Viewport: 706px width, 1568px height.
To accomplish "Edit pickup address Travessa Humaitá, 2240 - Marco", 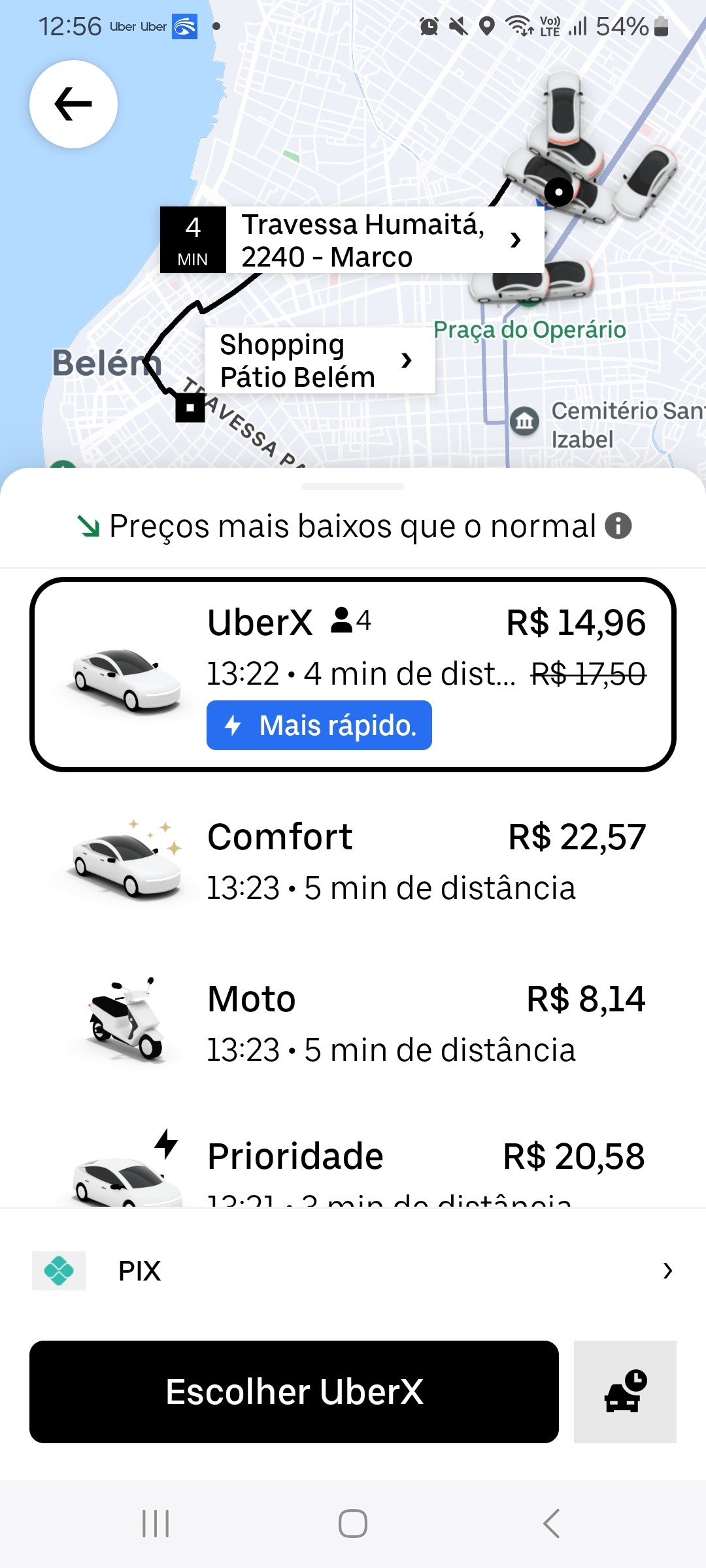I will point(352,240).
